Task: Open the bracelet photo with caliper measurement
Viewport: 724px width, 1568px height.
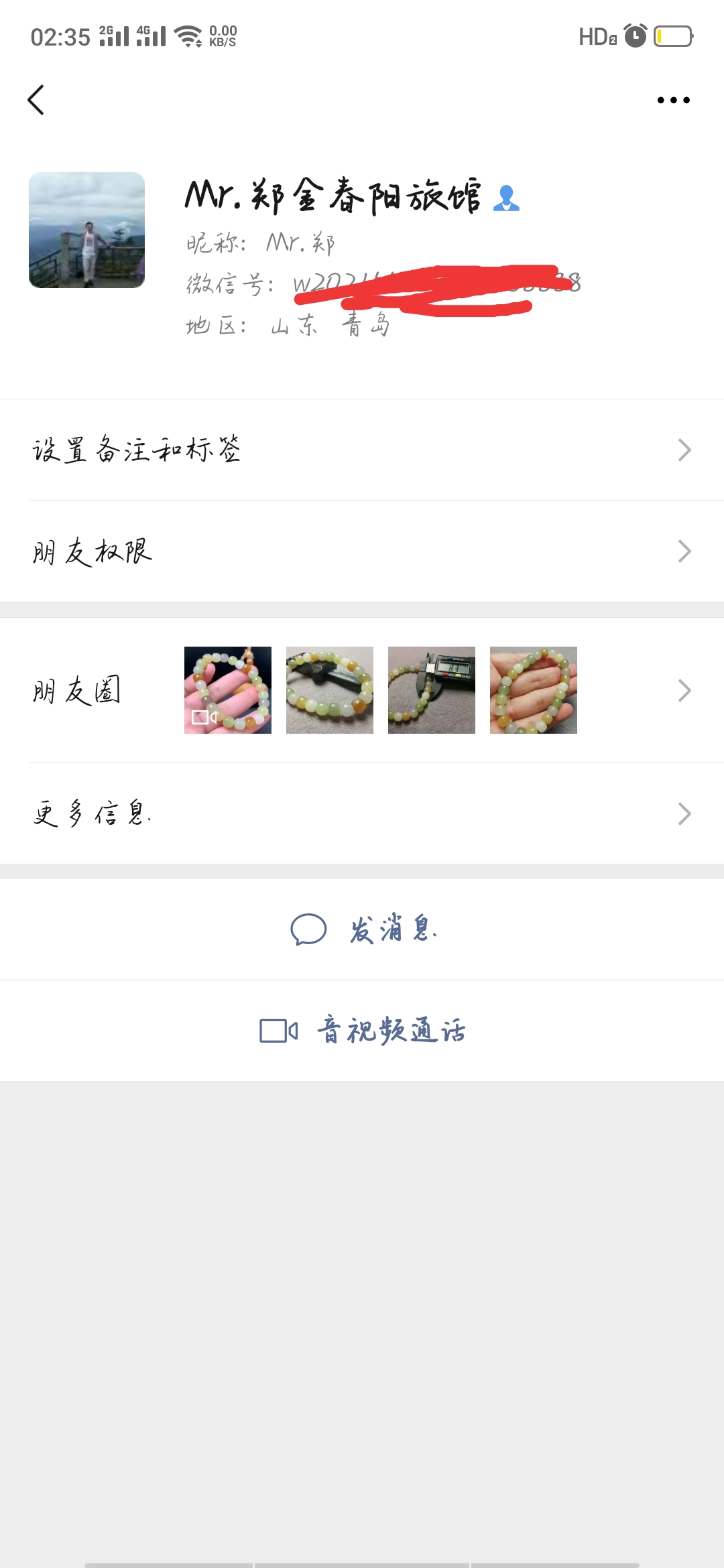Action: pyautogui.click(x=432, y=690)
